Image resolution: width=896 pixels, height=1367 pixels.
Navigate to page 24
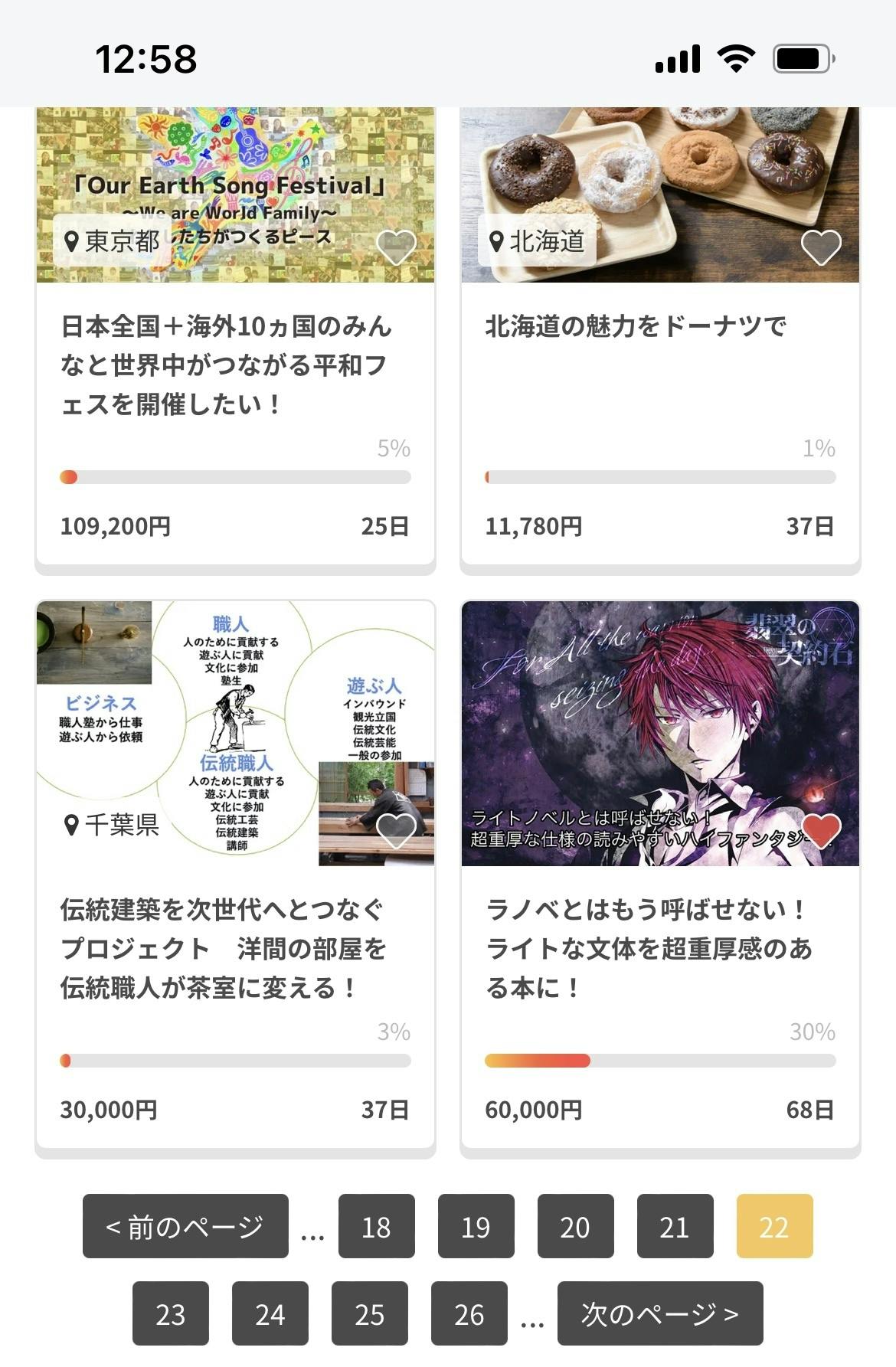tap(270, 1313)
